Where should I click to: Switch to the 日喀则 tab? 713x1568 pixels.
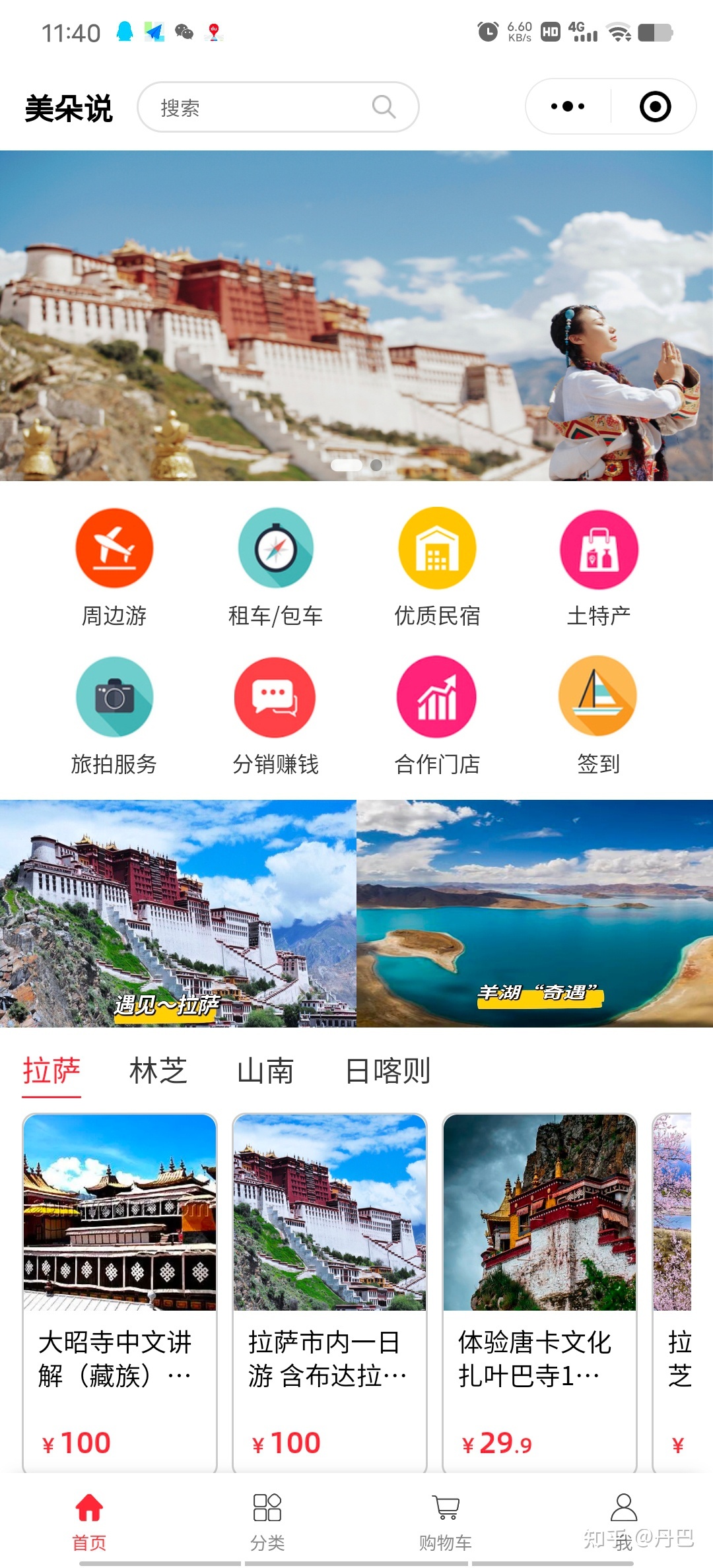coord(389,1070)
